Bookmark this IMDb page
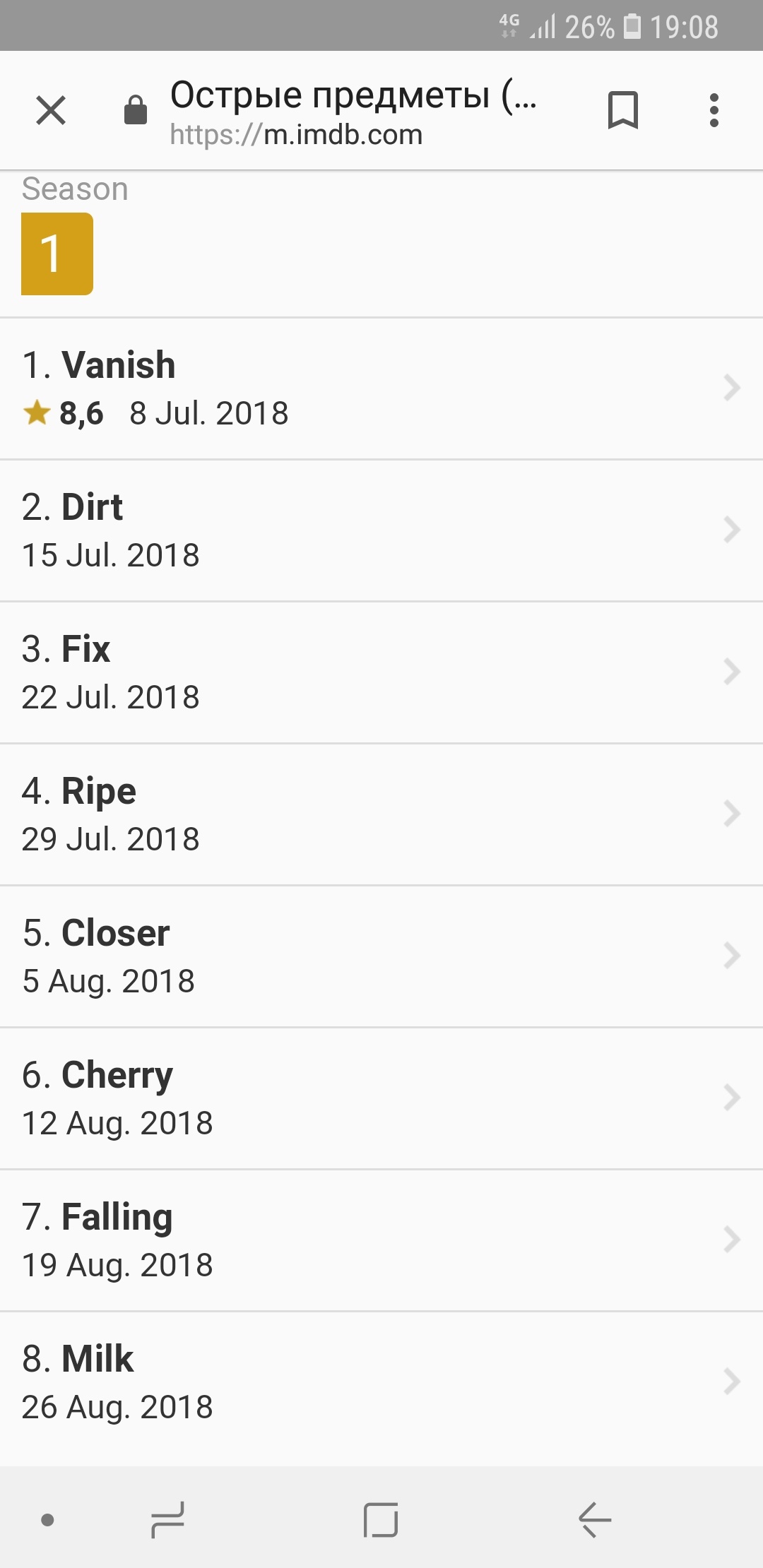763x1568 pixels. pyautogui.click(x=622, y=110)
